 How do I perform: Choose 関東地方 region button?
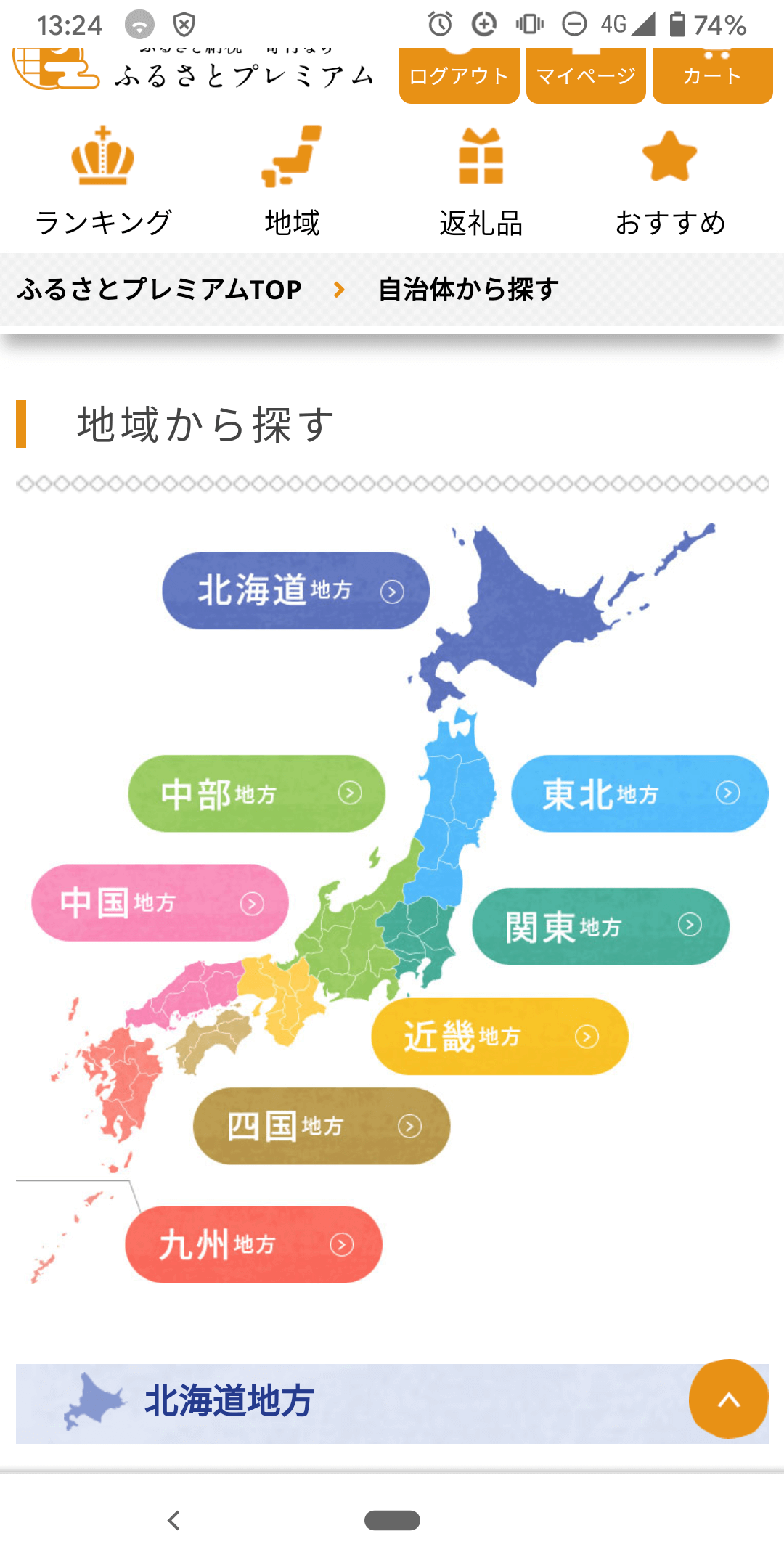(x=601, y=926)
